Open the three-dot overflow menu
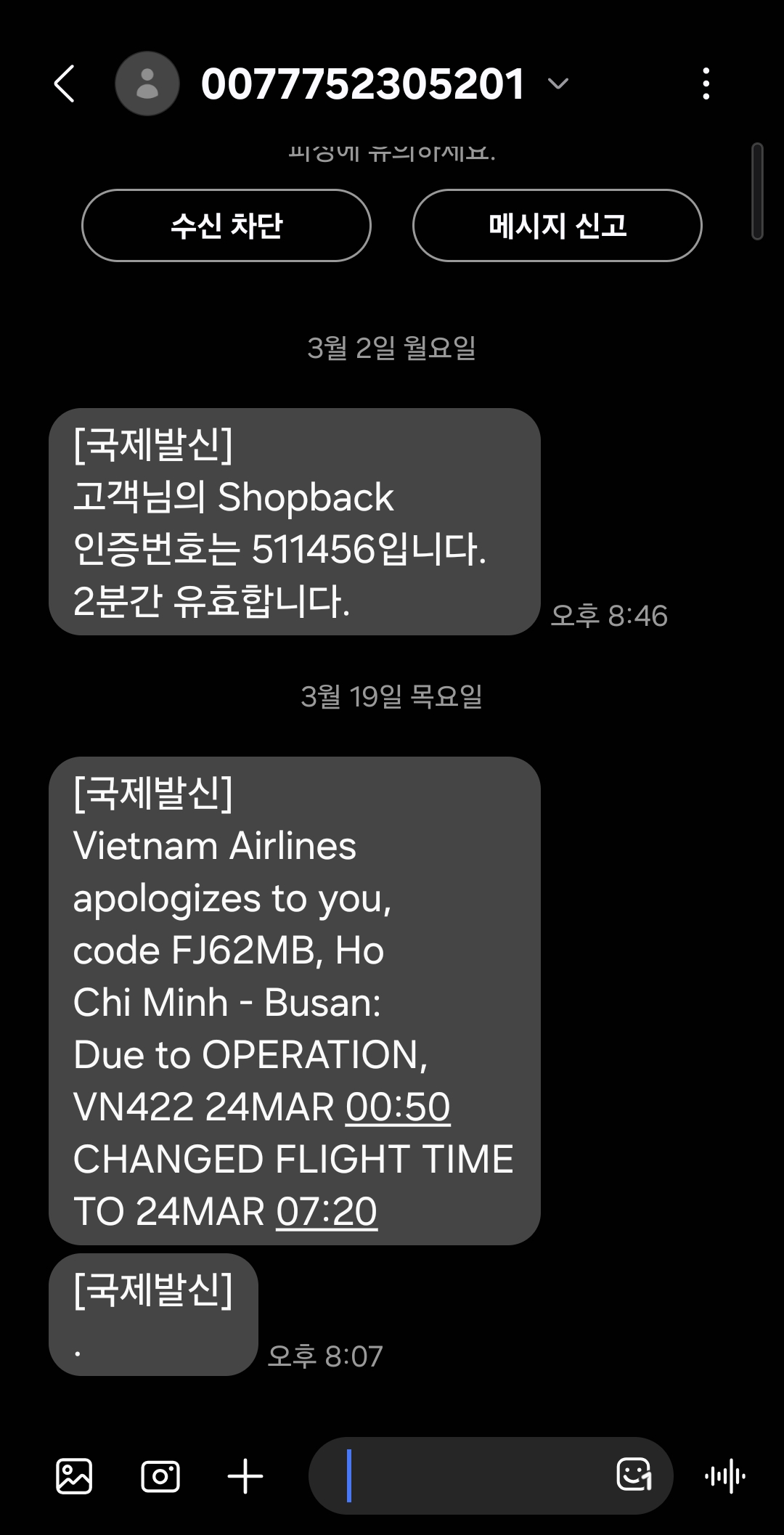Viewport: 784px width, 1535px height. pos(706,84)
